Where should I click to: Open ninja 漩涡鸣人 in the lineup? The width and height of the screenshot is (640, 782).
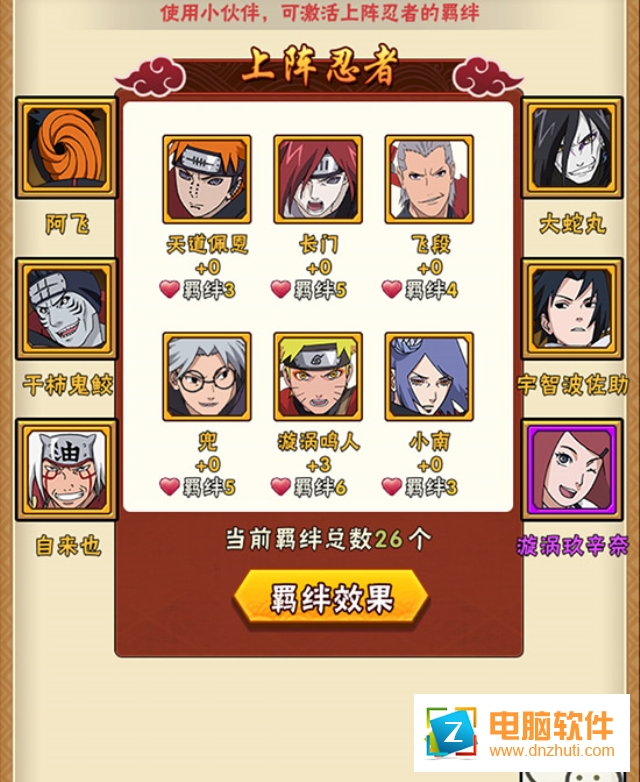318,377
